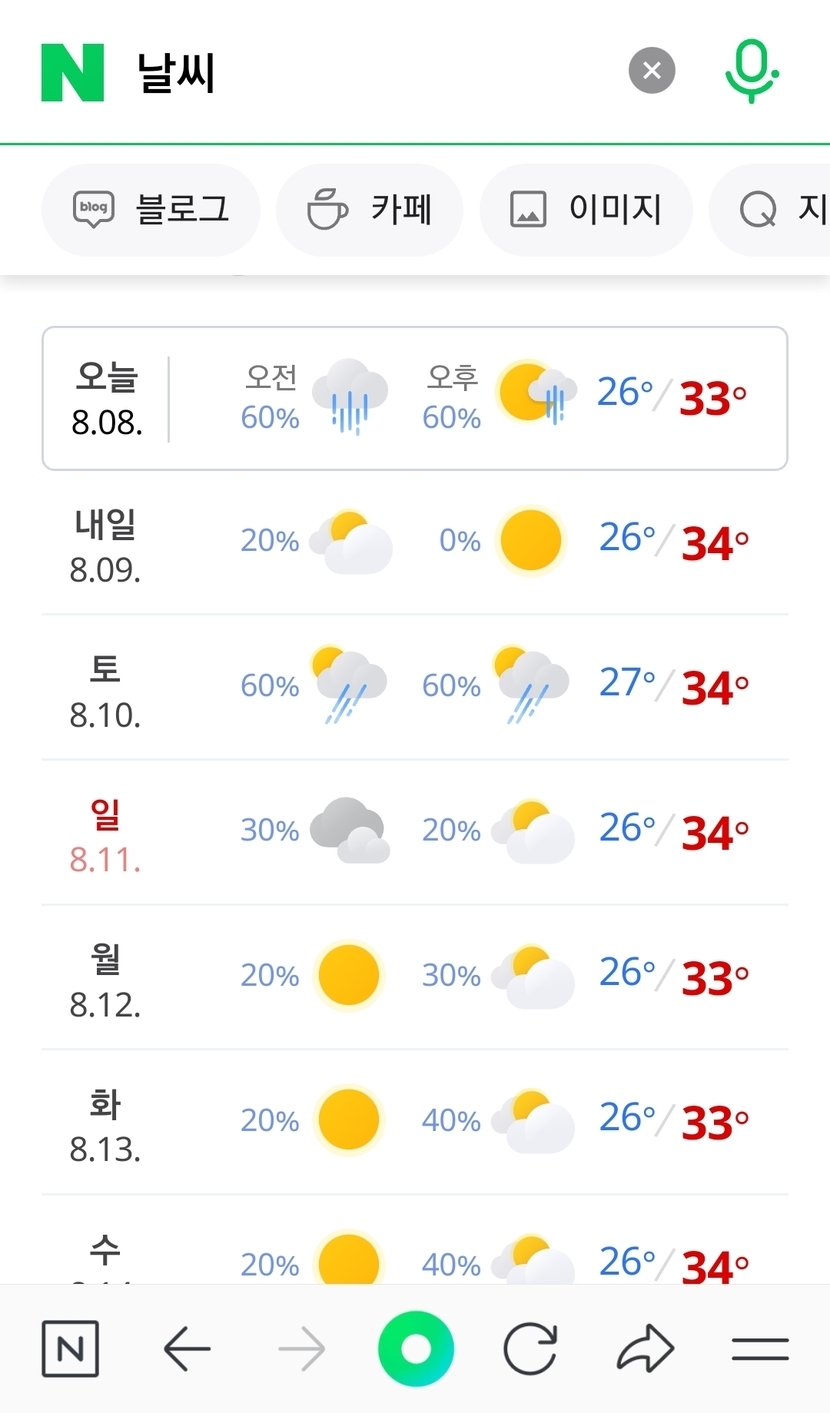Go back using the left arrow in bottom bar
830x1413 pixels.
[x=187, y=1350]
